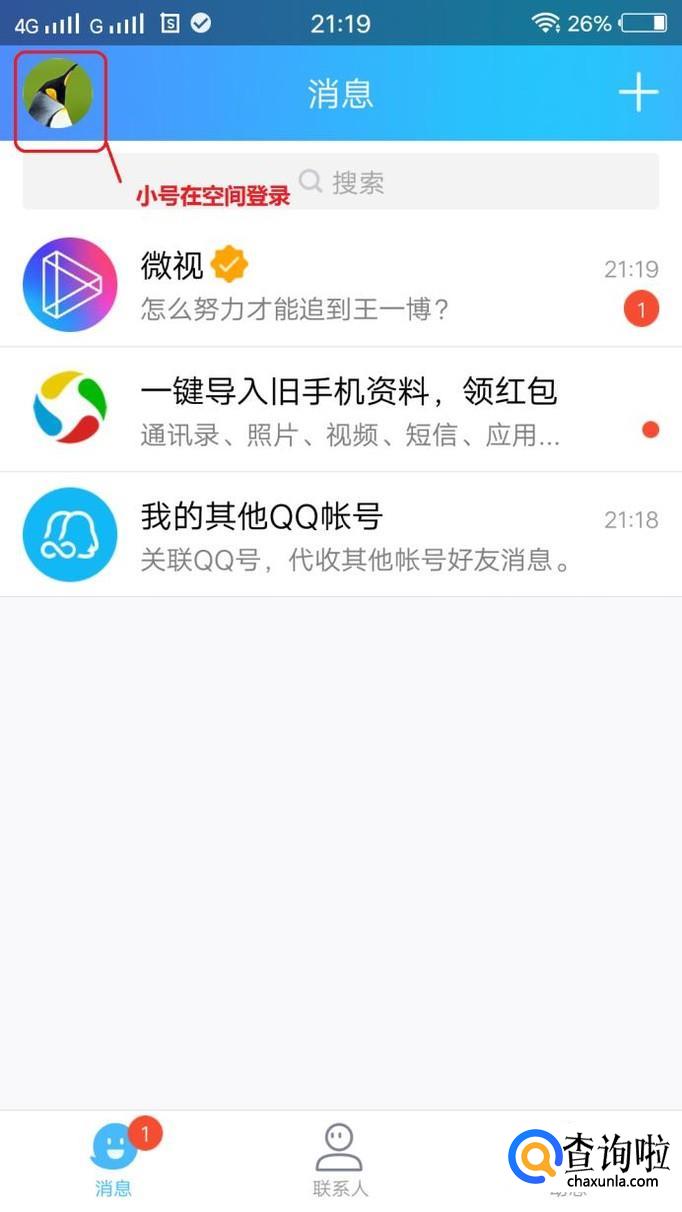
Task: Open 一键导入旧手机资料 message
Action: click(340, 409)
